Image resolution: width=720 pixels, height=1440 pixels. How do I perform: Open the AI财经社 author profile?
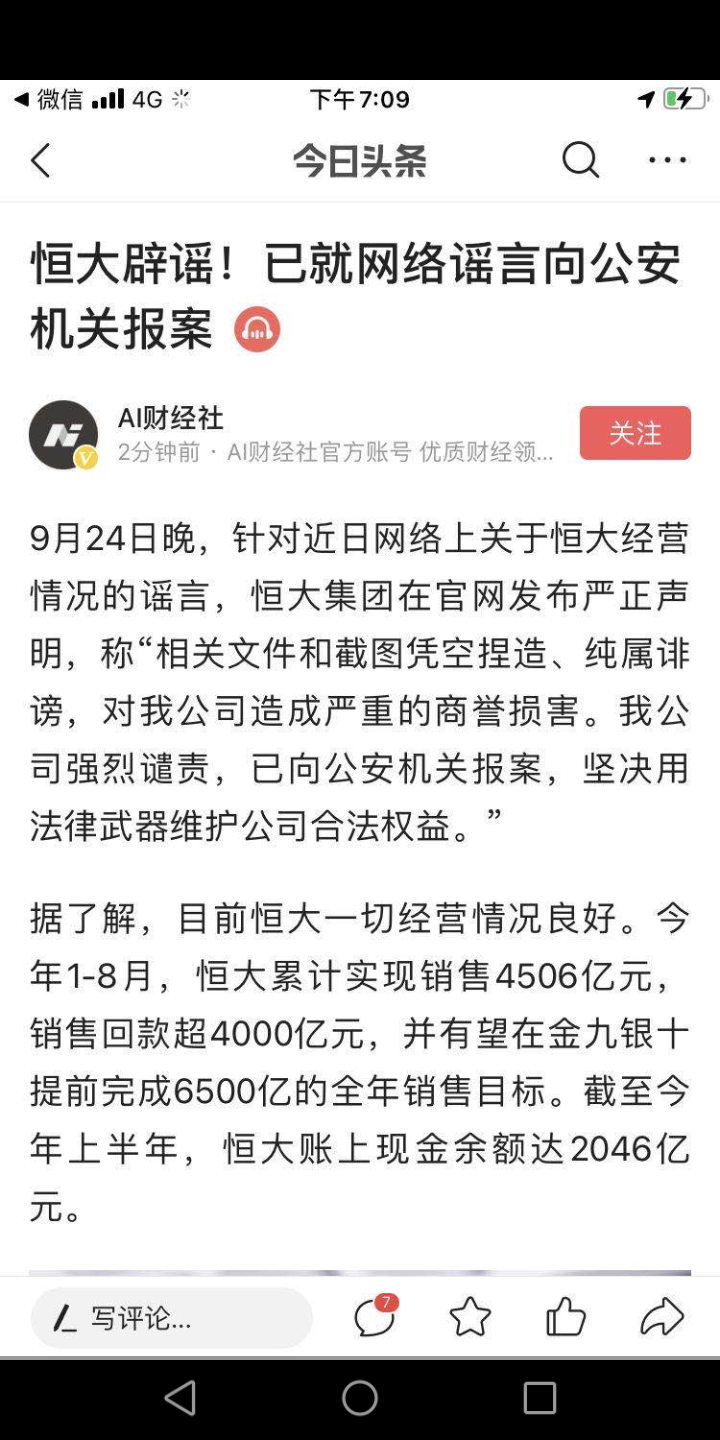coord(64,435)
